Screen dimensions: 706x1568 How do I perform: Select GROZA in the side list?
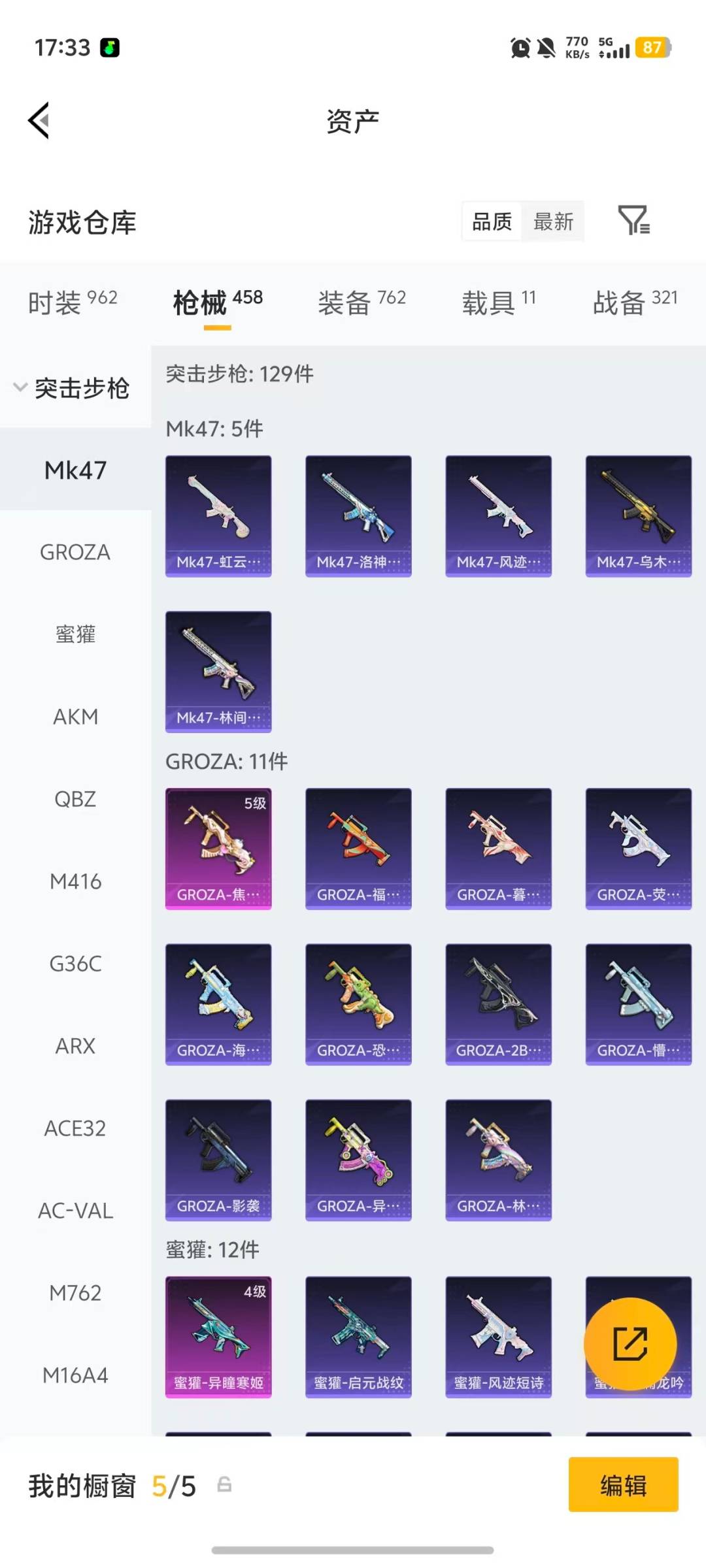click(75, 553)
